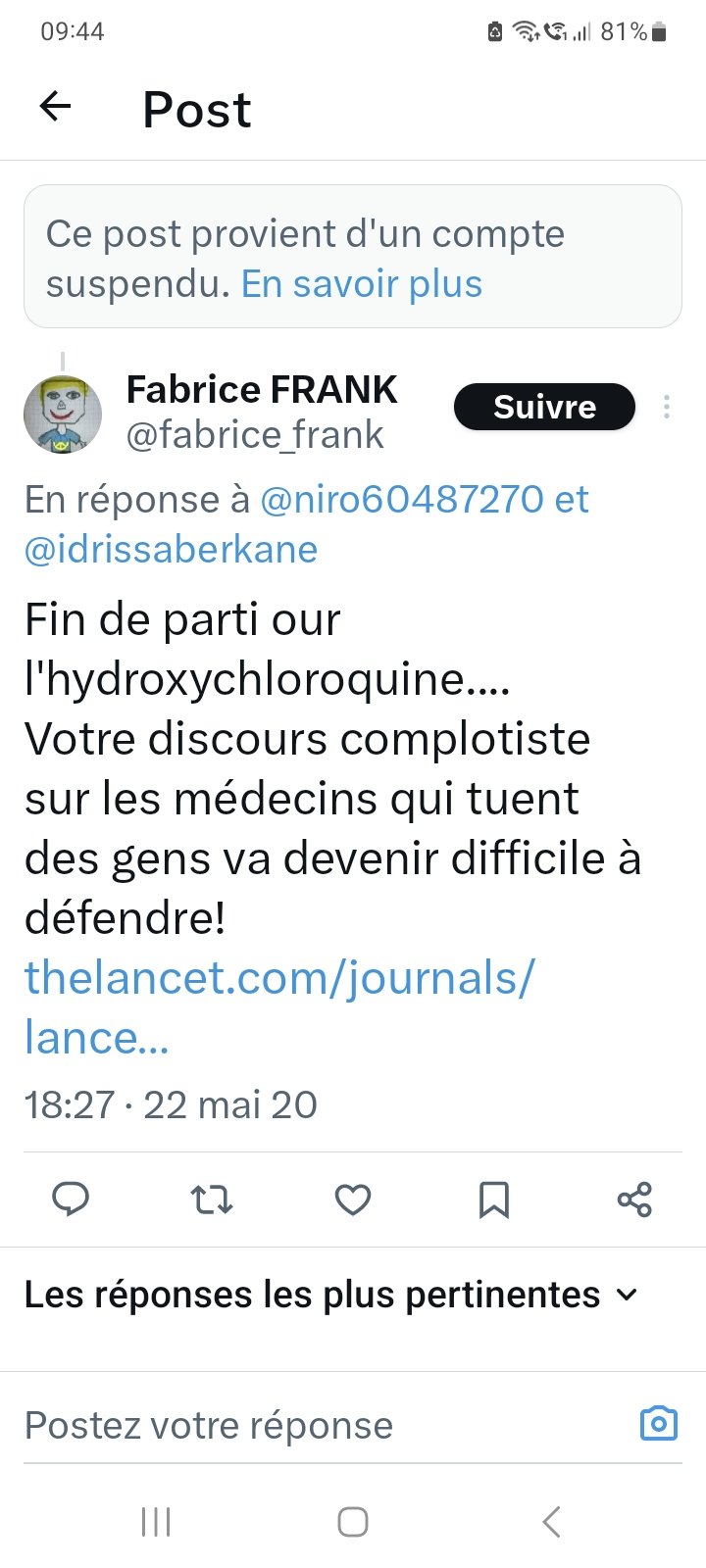Repost this post
Viewport: 706px width, 1568px height.
point(211,1199)
